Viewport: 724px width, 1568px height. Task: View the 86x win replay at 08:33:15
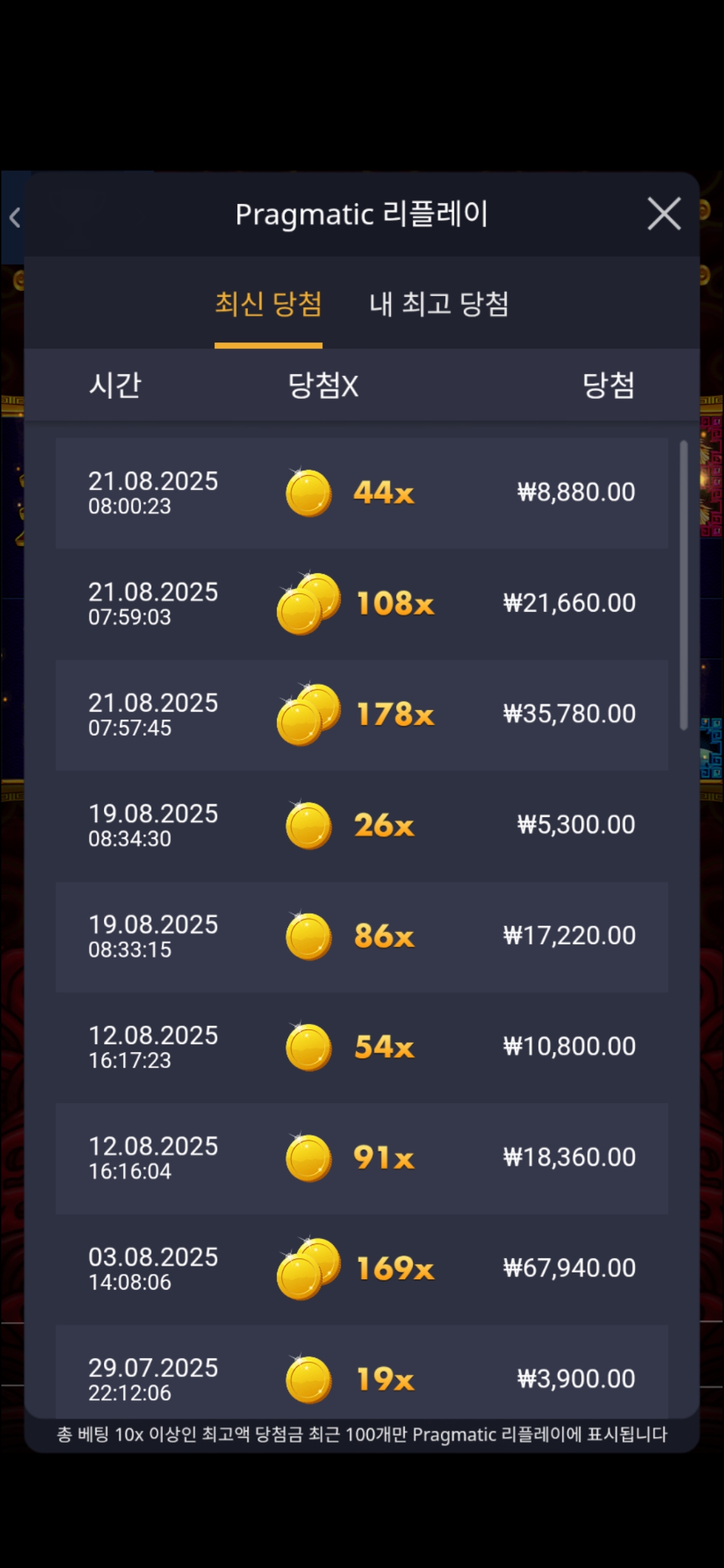(x=362, y=936)
